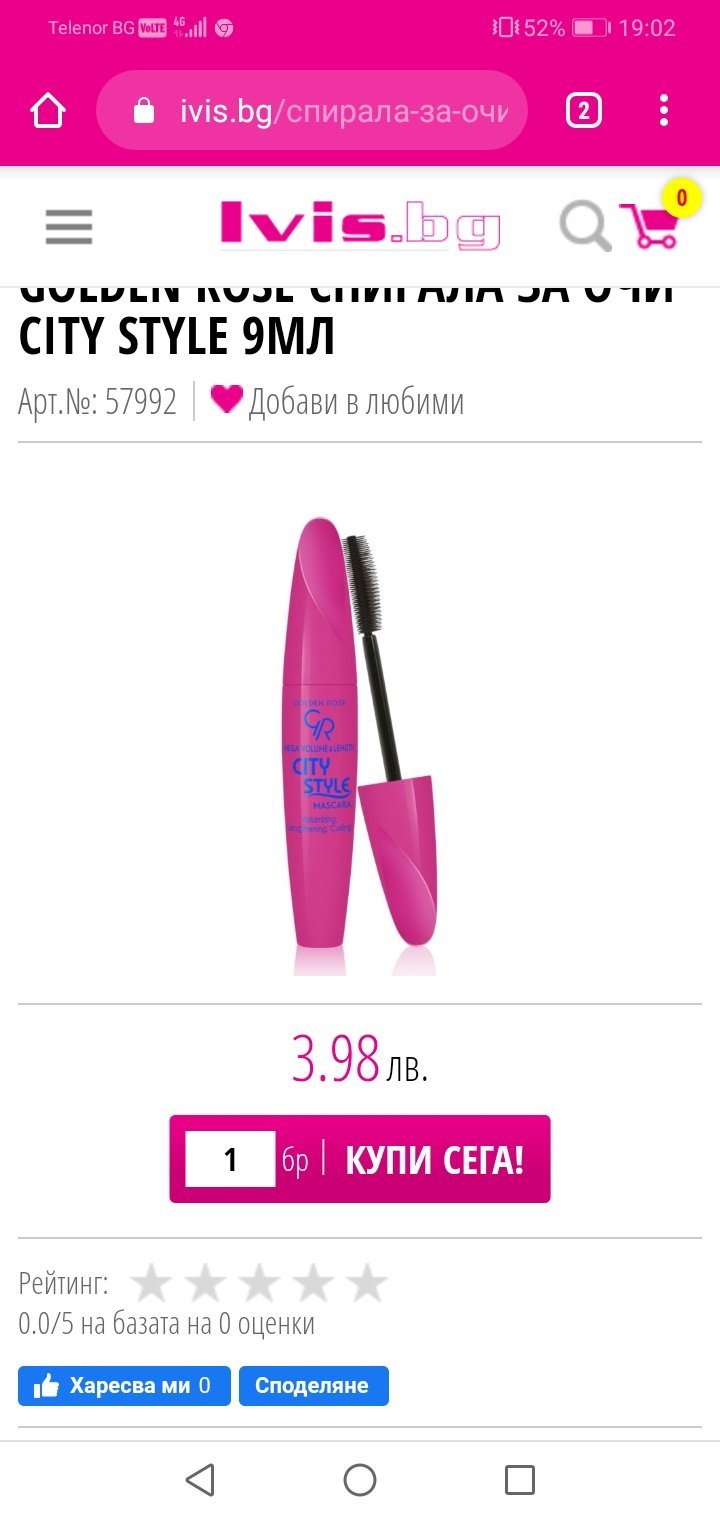Go to the Ivis.bg homepage logo
Screen dimensions: 720x1520
tap(359, 226)
